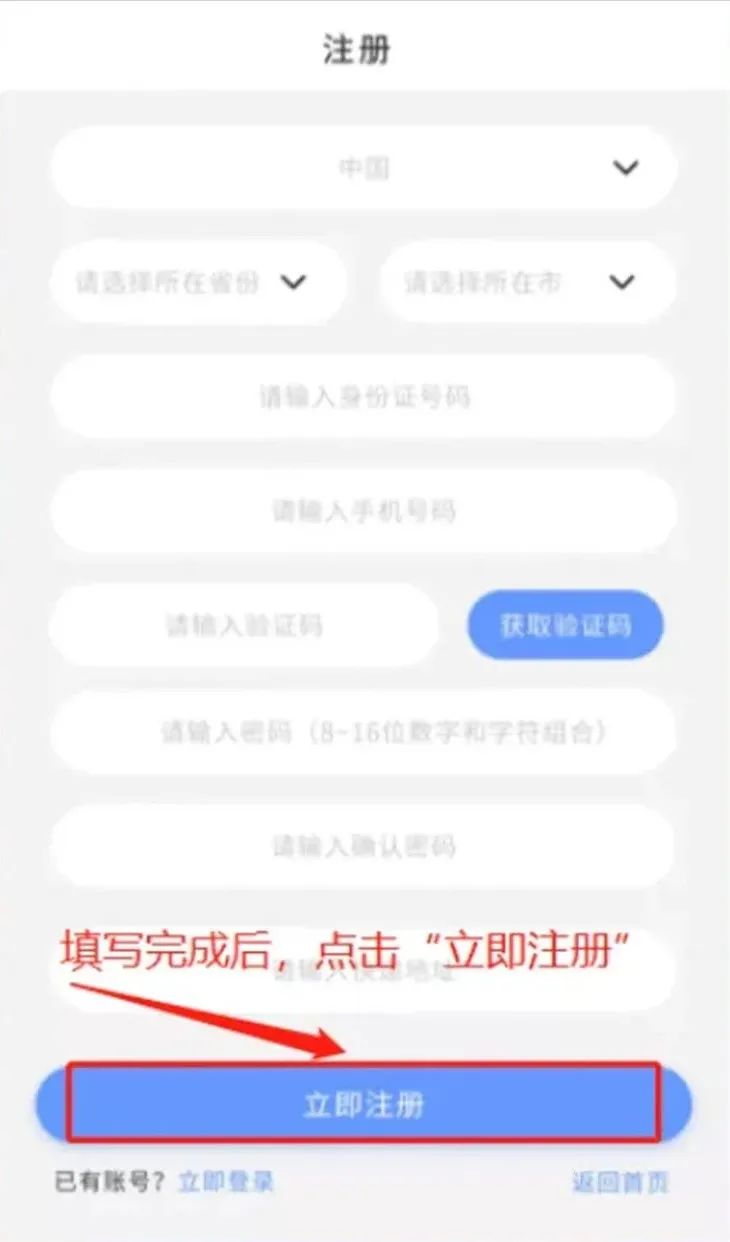
Task: Open the country dropdown showing 中国
Action: pos(364,168)
